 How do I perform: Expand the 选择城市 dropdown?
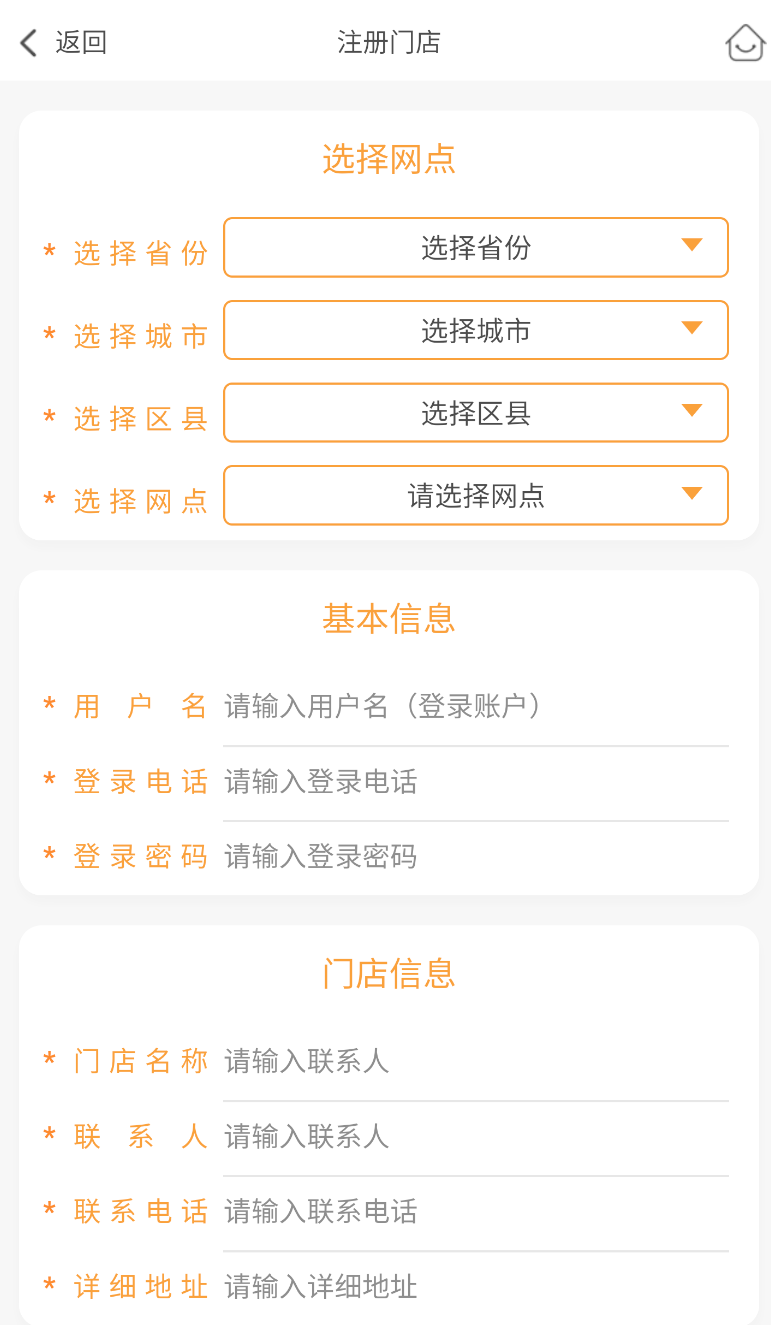click(476, 330)
